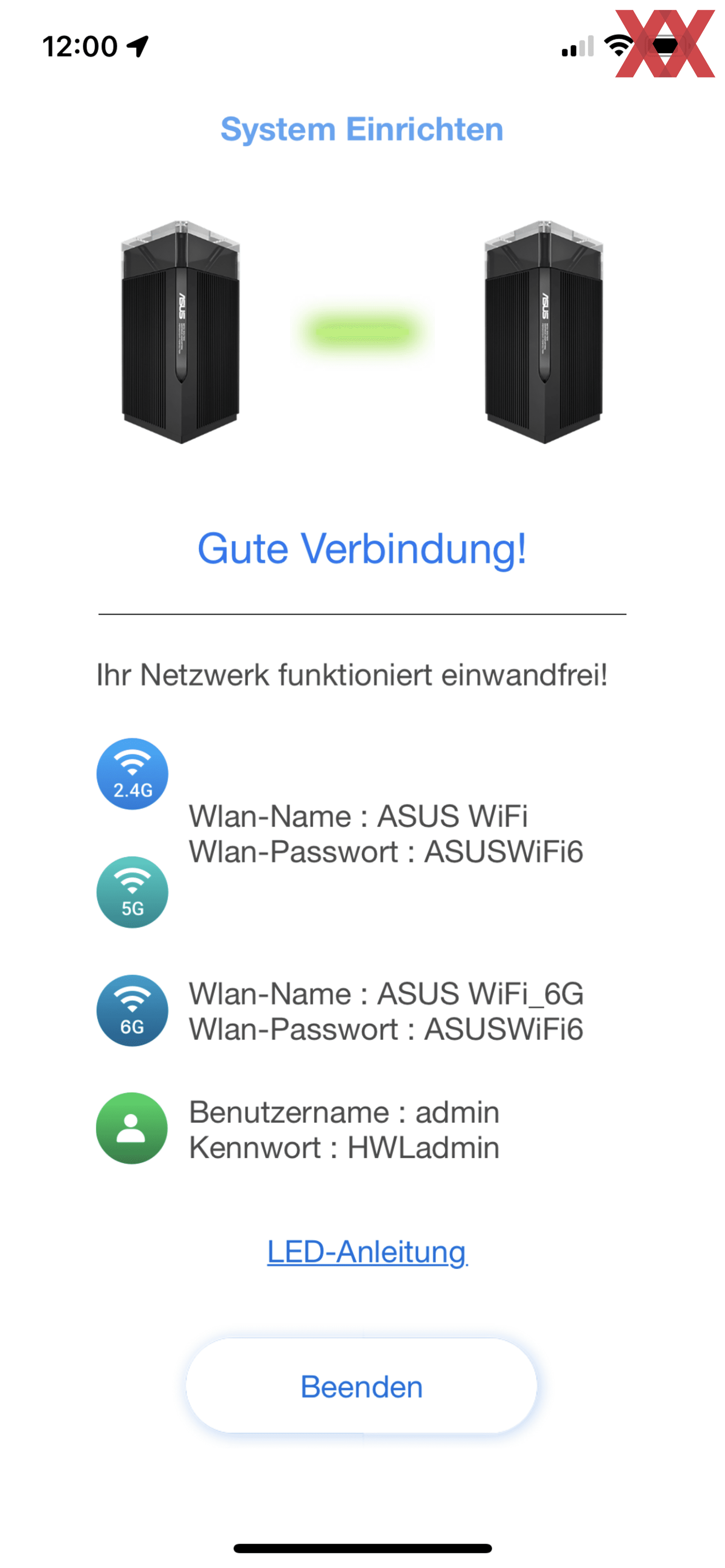Open the LED-Anleitung link
The image size is (725, 1568).
click(367, 1252)
